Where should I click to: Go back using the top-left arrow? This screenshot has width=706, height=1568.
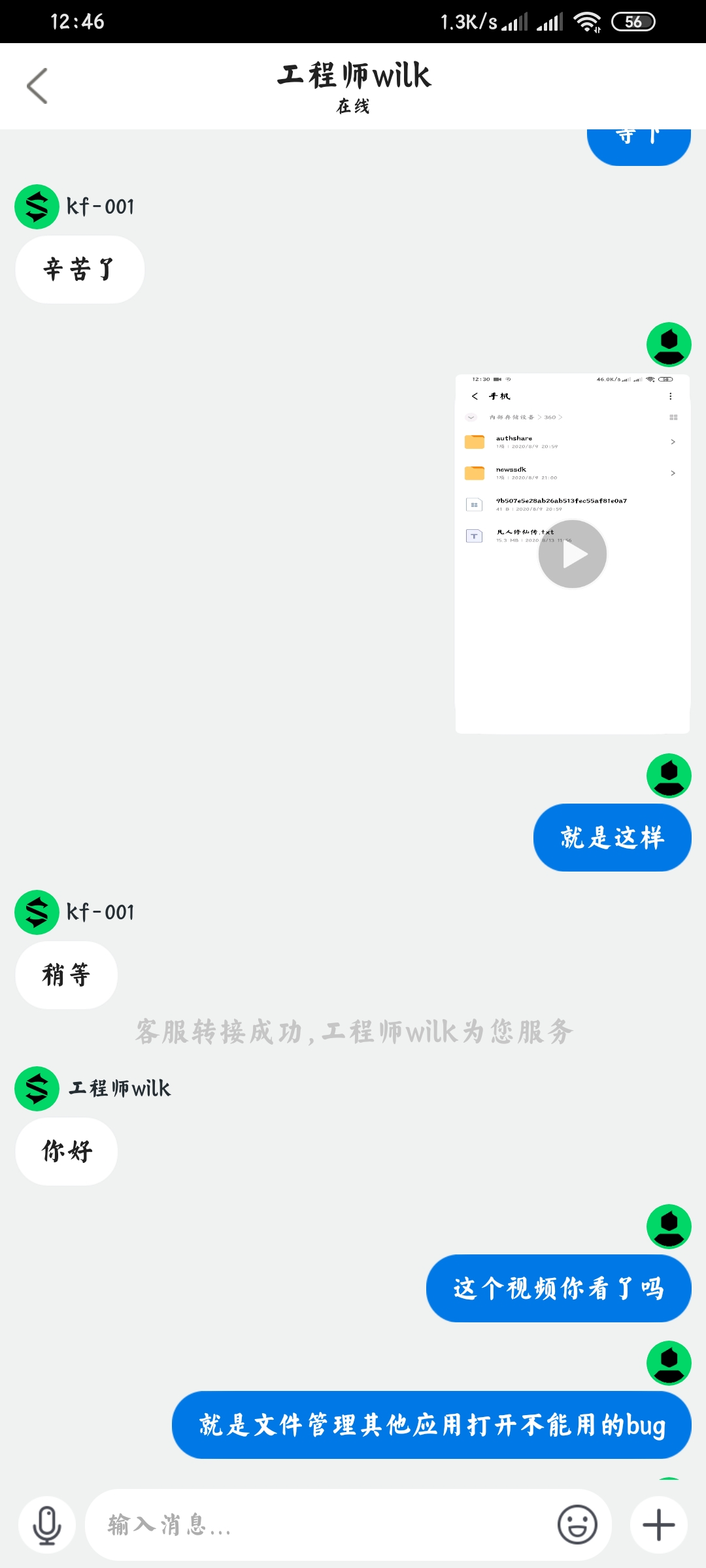pos(37,86)
